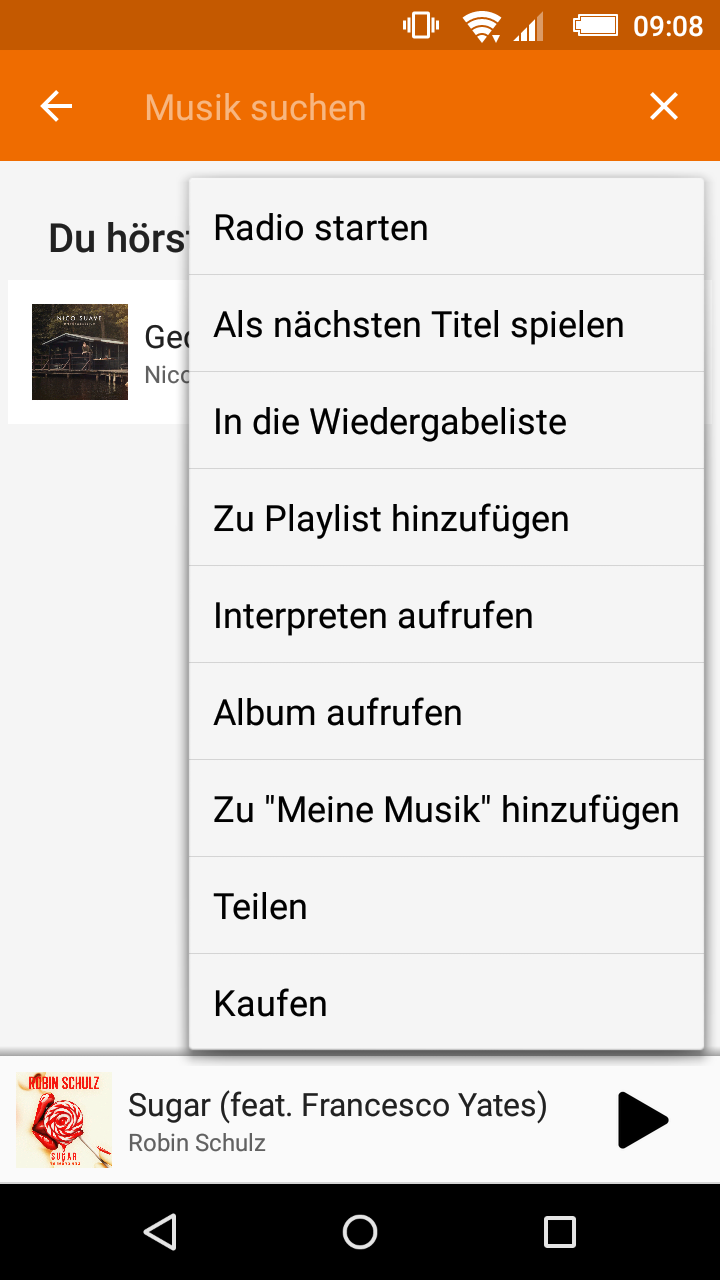Choose Album aufrufen
Image resolution: width=720 pixels, height=1280 pixels.
446,712
